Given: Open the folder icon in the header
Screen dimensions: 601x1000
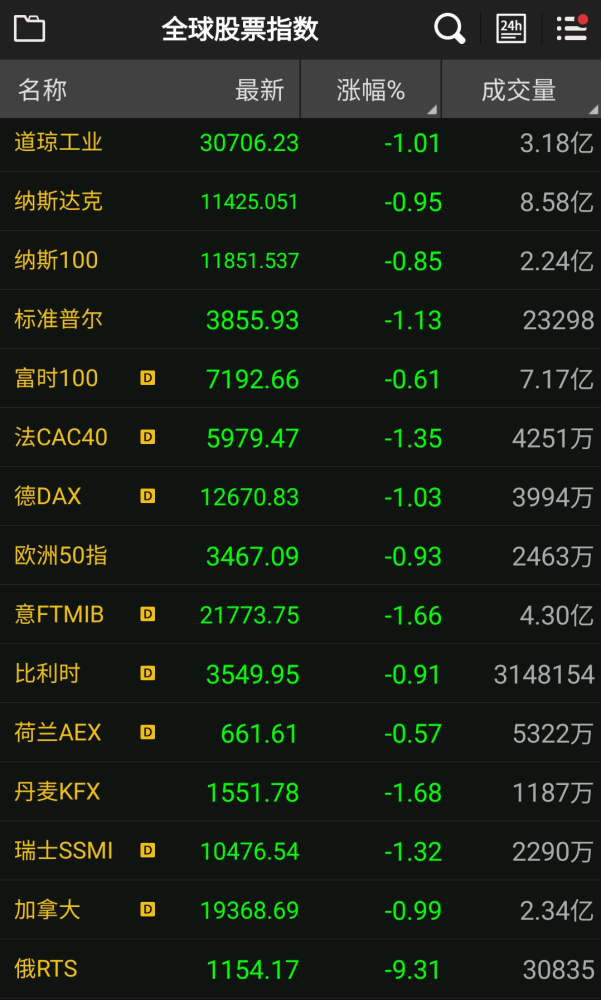Looking at the screenshot, I should [29, 28].
